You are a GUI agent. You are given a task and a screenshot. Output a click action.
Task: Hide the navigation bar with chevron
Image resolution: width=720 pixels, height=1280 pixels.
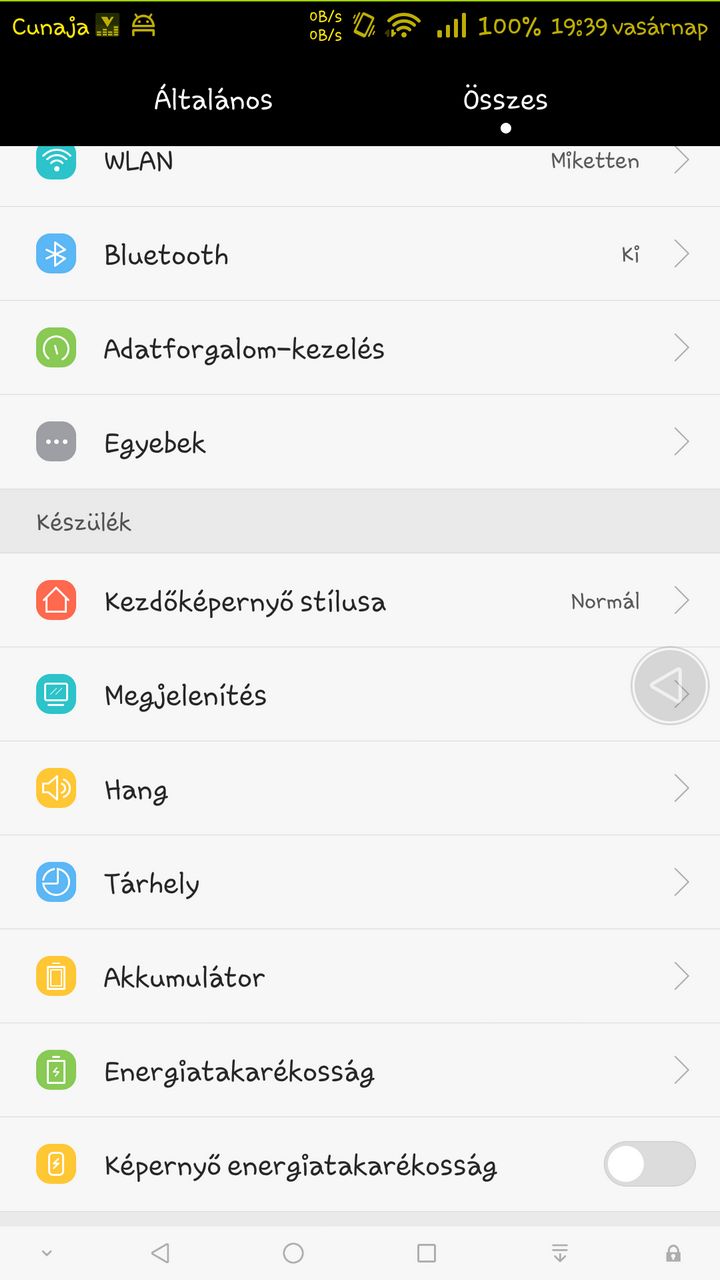click(x=46, y=1253)
